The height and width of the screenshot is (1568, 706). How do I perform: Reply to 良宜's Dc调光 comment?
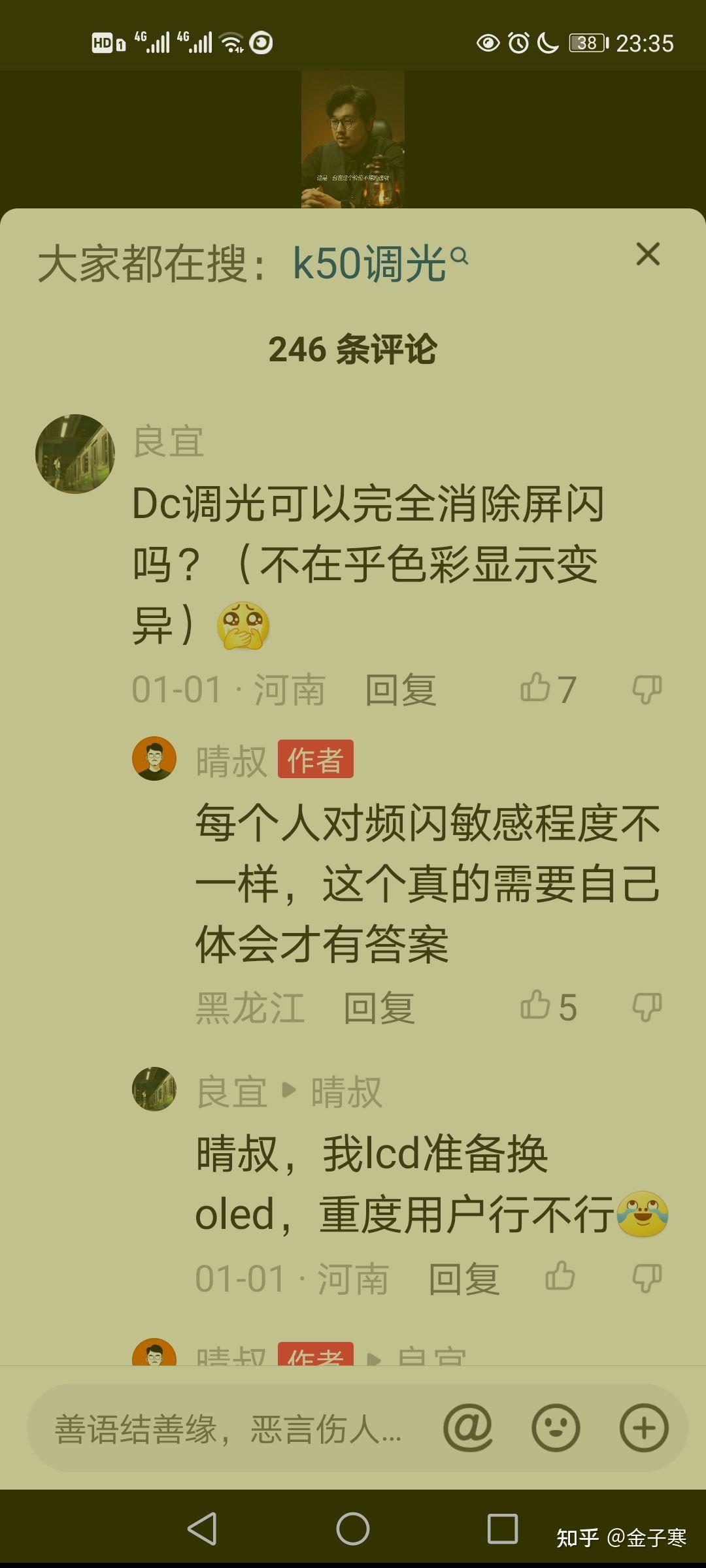[x=400, y=690]
